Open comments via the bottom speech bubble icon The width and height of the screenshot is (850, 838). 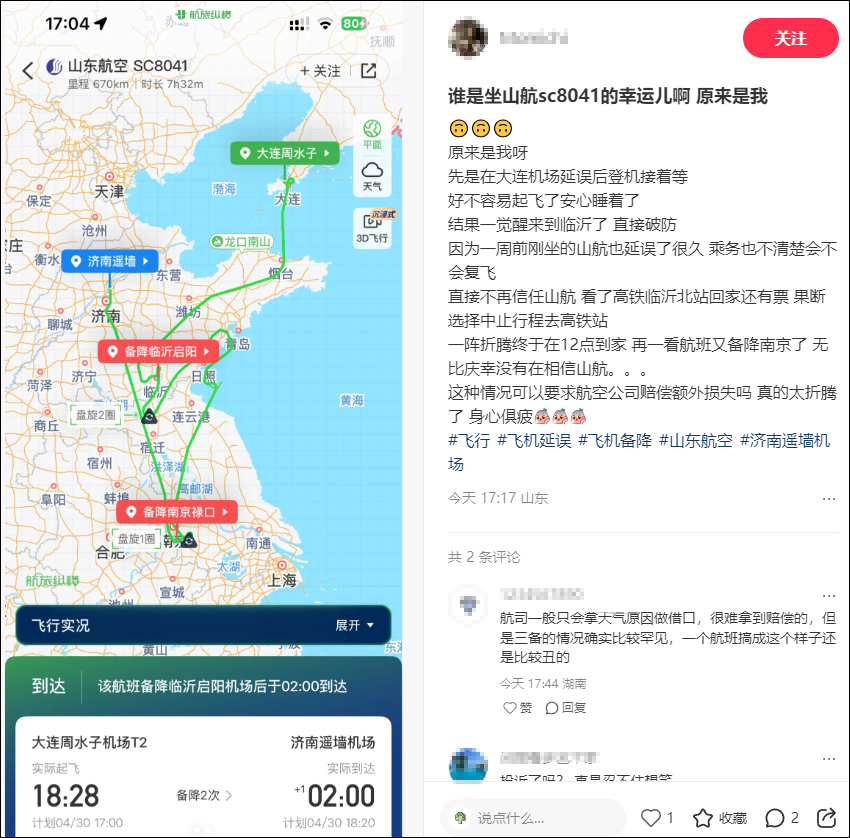tap(776, 817)
